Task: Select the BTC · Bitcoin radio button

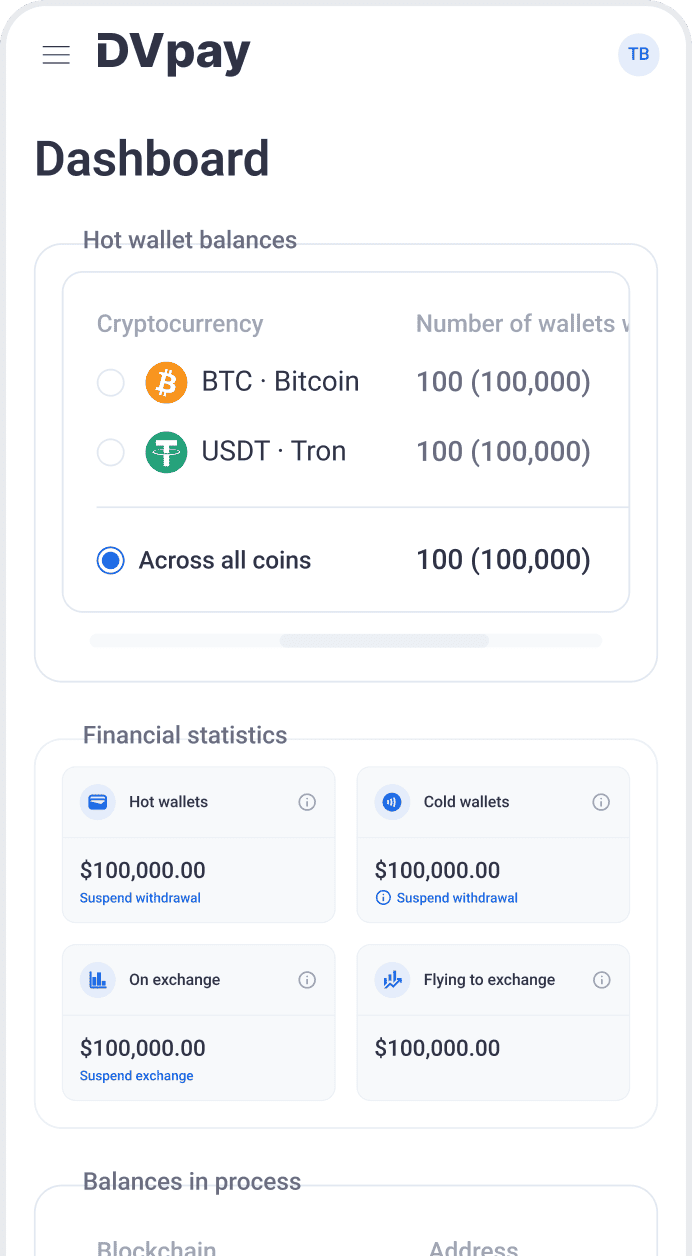Action: coord(111,383)
